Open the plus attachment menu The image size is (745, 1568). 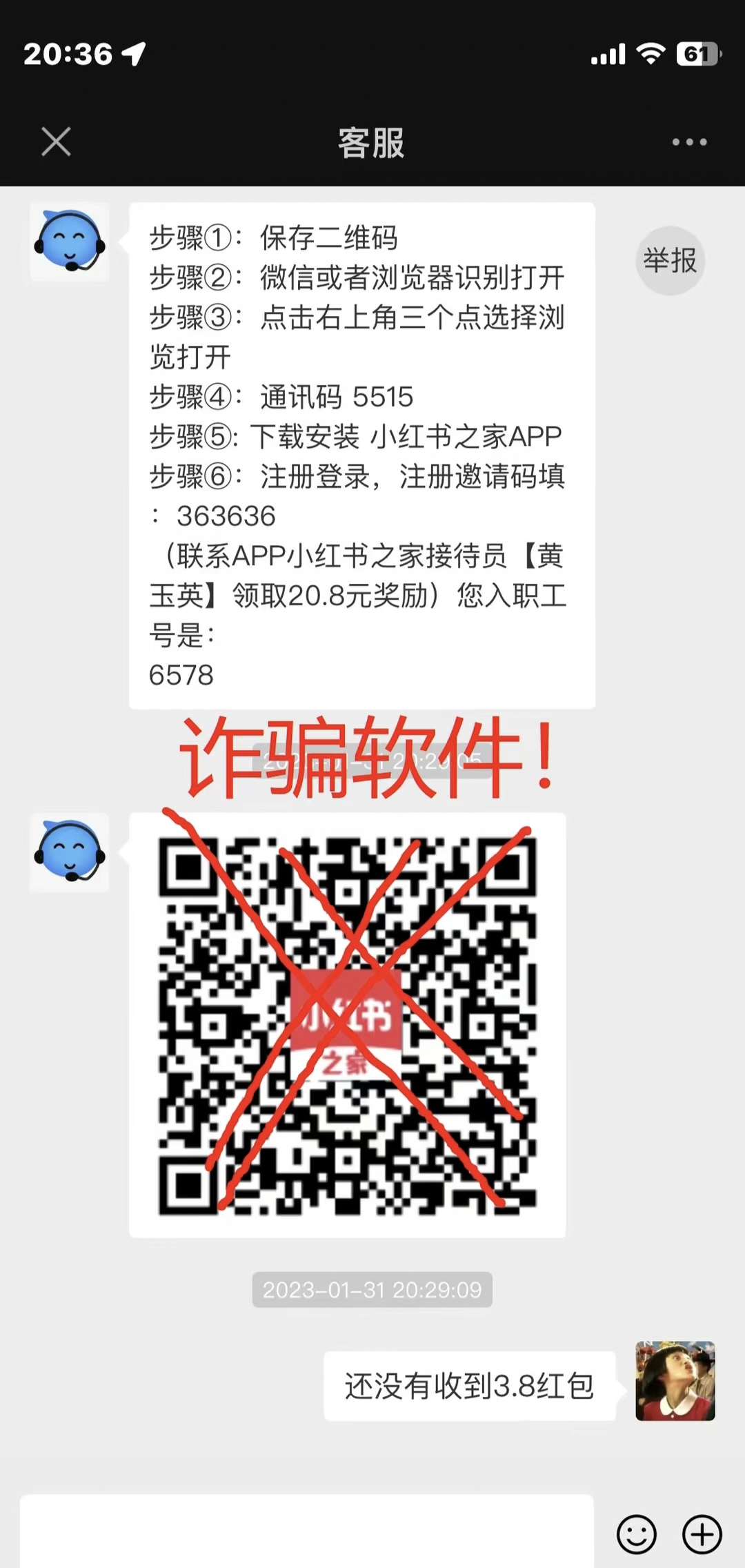click(702, 1534)
